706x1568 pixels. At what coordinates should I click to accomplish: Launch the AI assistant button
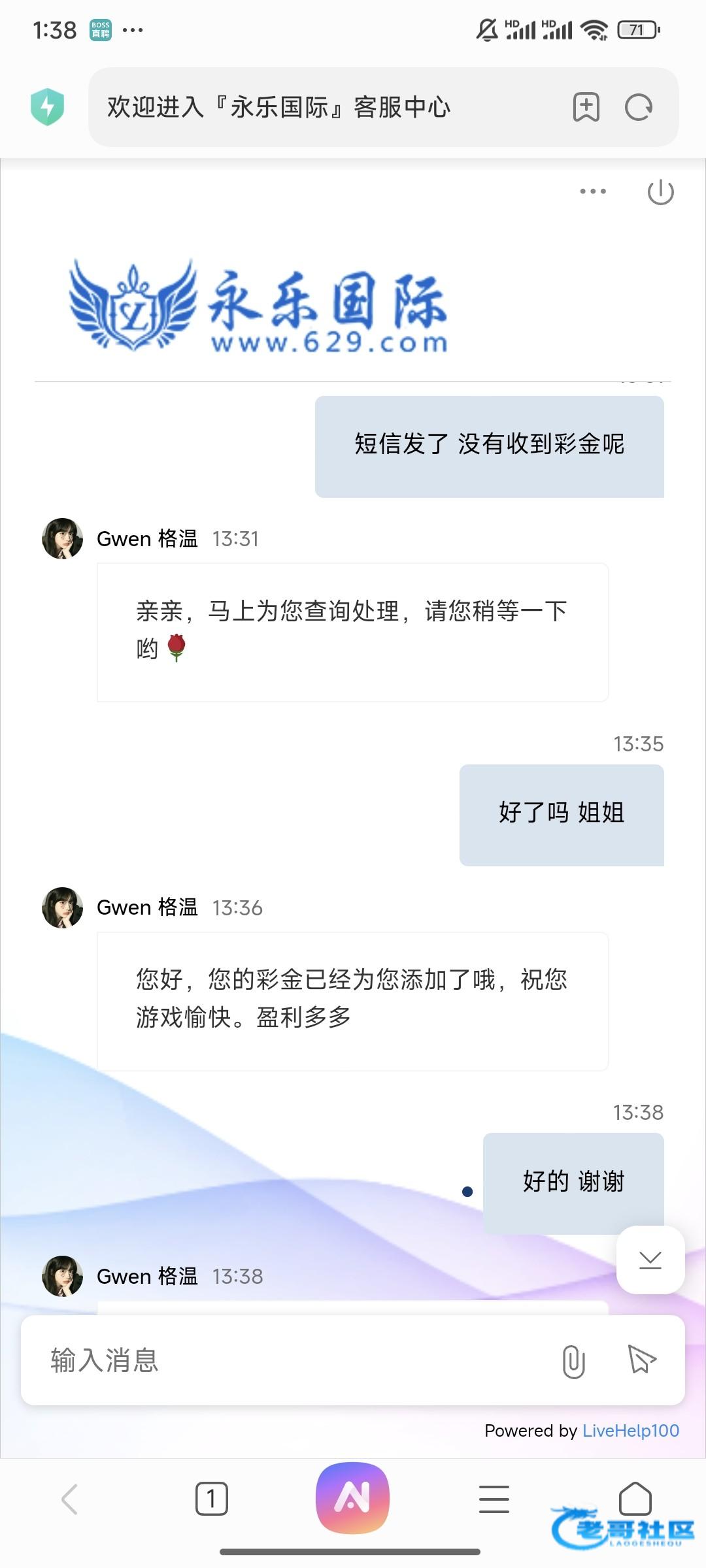click(353, 1497)
